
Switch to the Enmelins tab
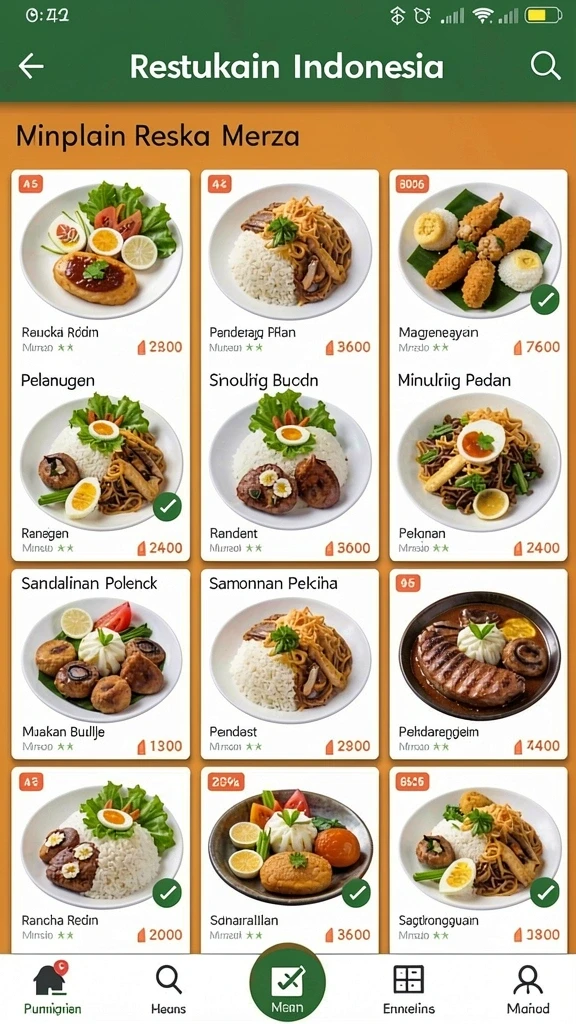pos(409,989)
